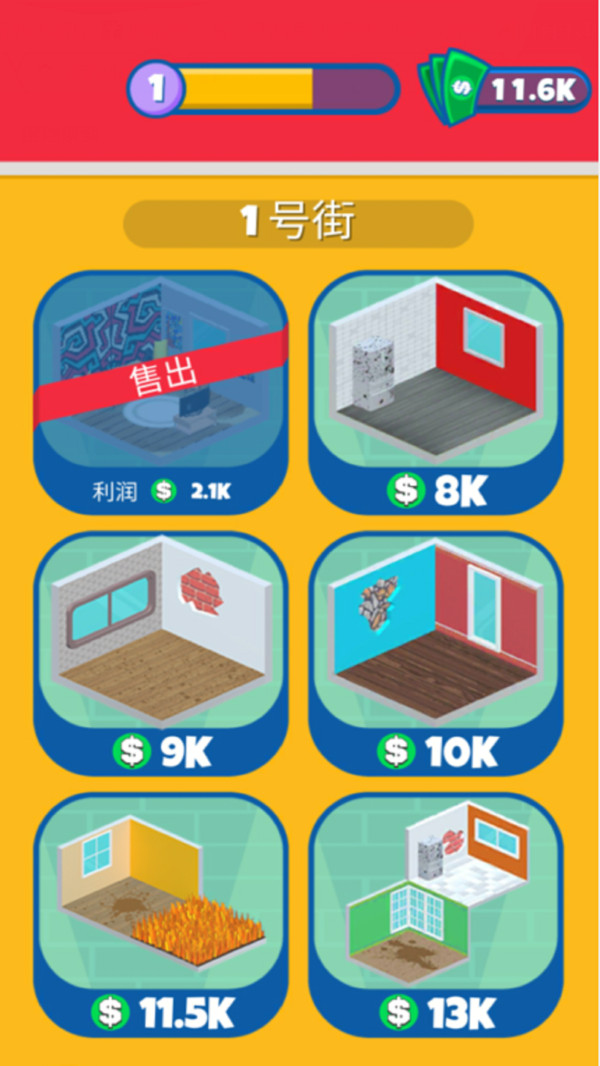Open the sold house with 2.1K profit

(x=161, y=390)
